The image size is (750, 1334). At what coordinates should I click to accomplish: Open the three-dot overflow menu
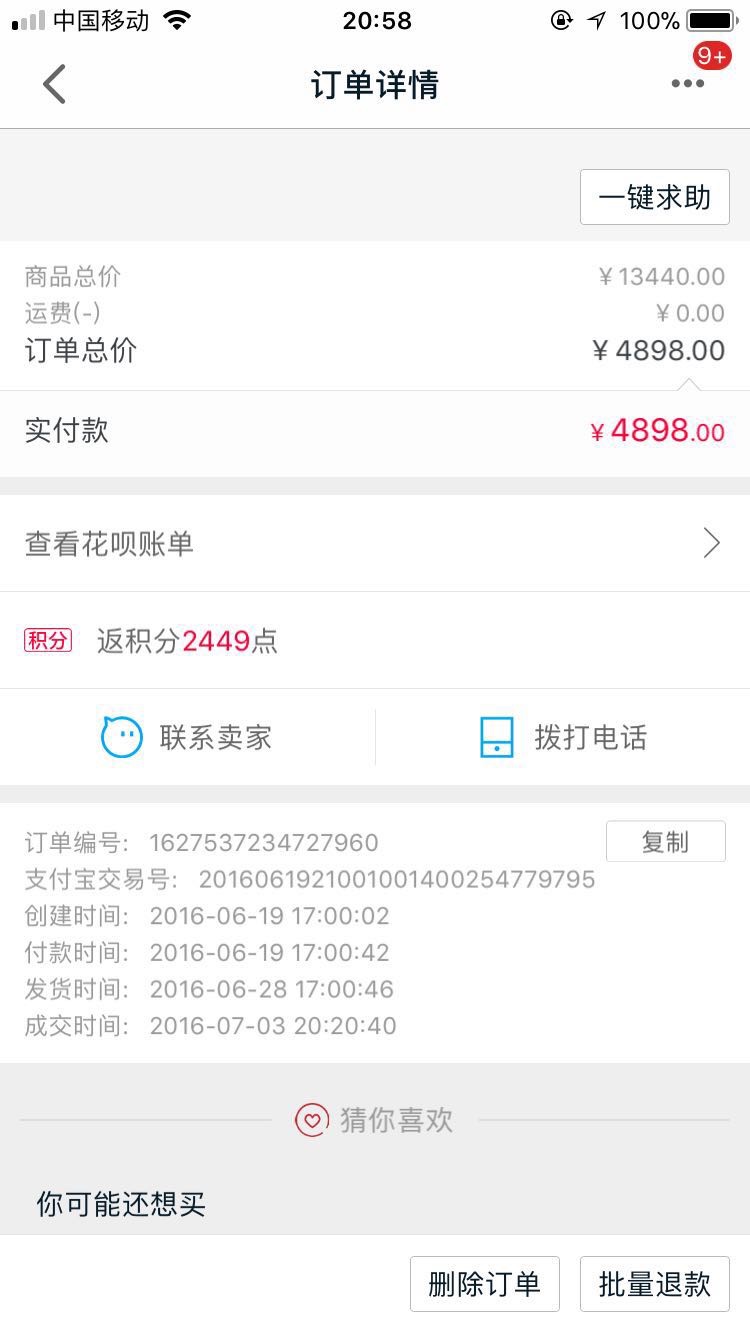[x=687, y=84]
